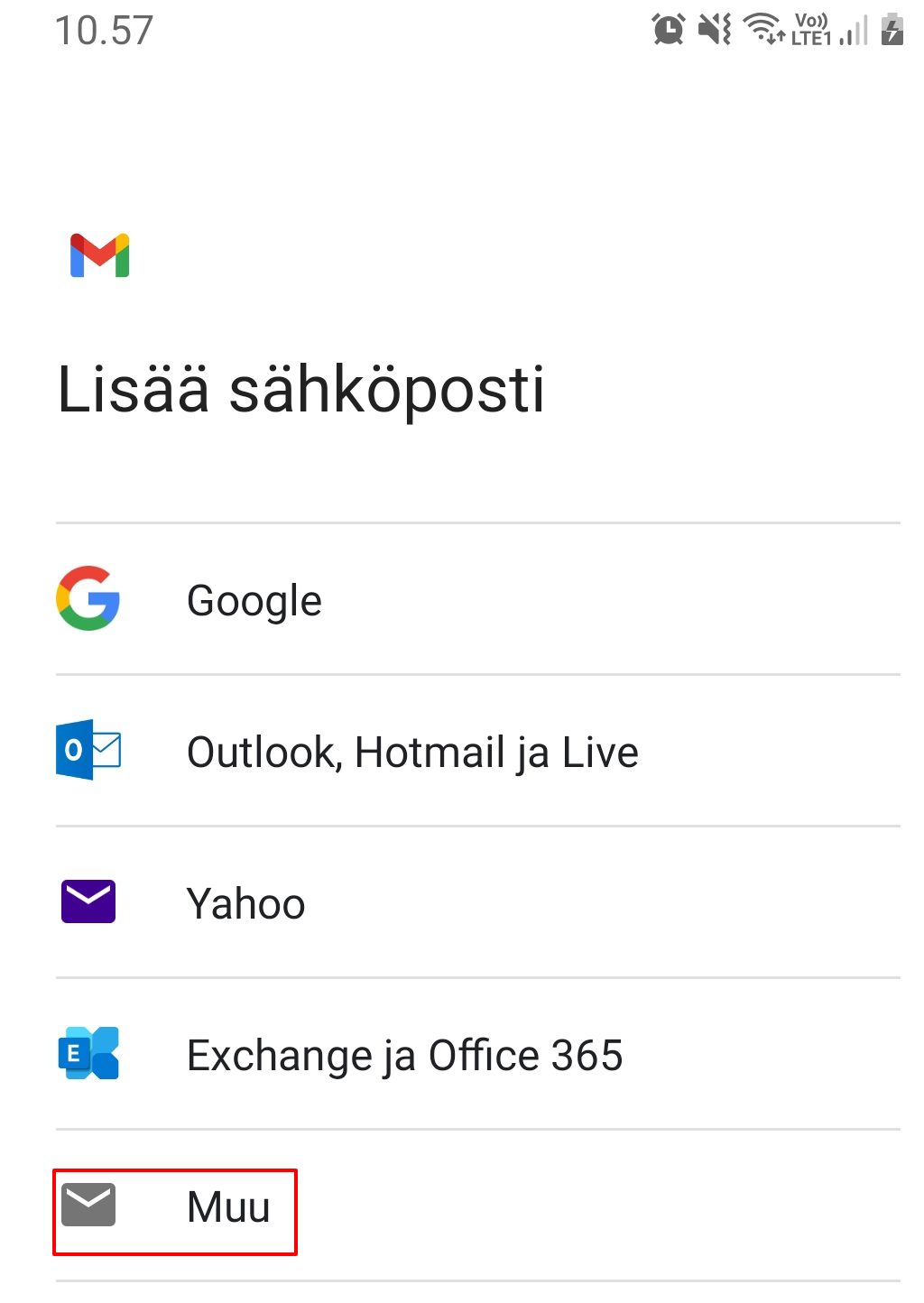Choose Outlook, Hotmail ja Live
This screenshot has height=1303, width=924.
tap(411, 752)
